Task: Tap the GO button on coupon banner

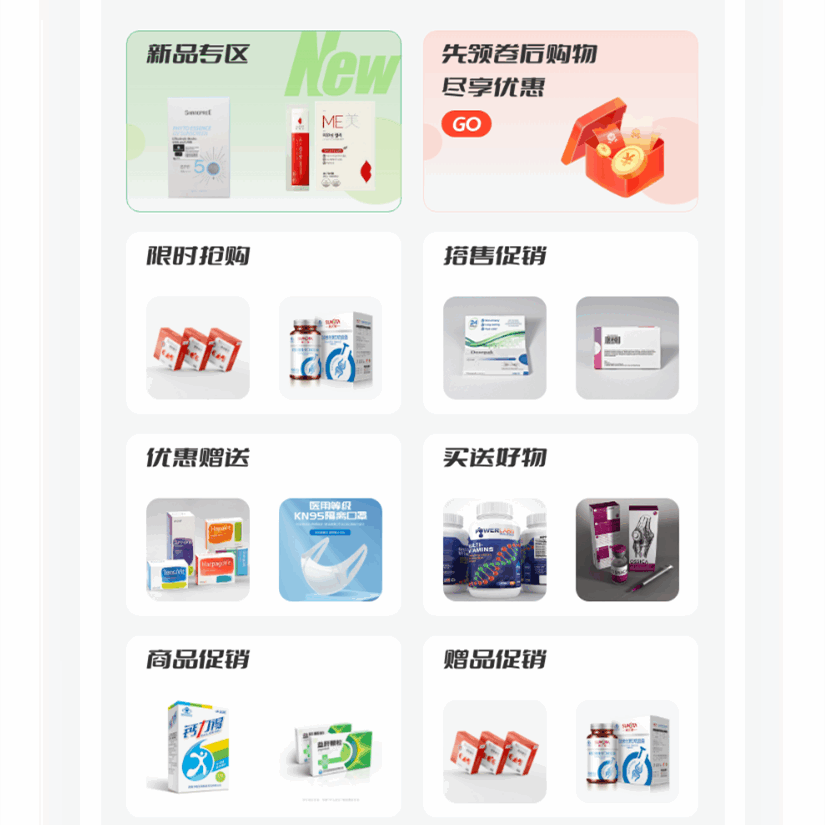Action: click(x=466, y=124)
